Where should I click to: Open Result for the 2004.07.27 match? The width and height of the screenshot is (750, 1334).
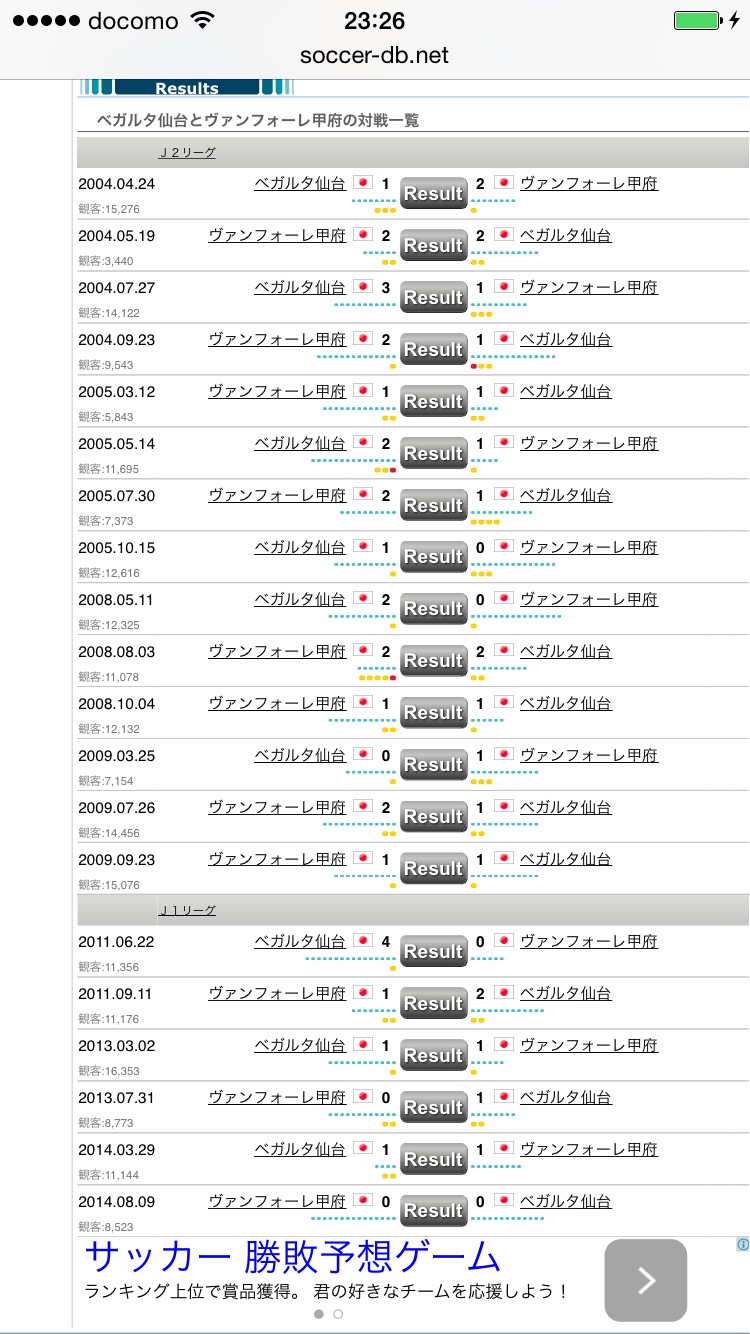[433, 297]
